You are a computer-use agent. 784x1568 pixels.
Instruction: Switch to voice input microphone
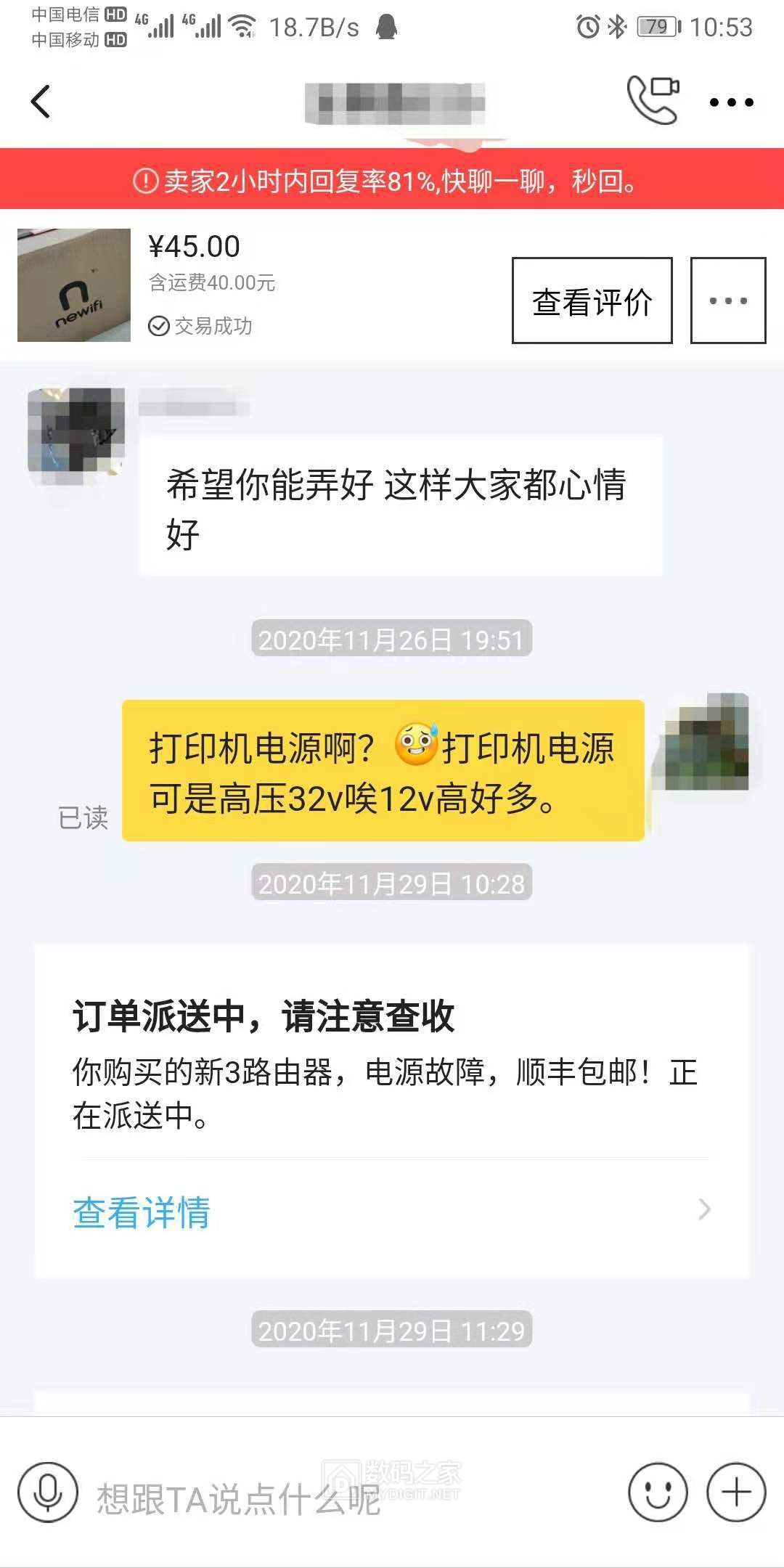point(48,1493)
